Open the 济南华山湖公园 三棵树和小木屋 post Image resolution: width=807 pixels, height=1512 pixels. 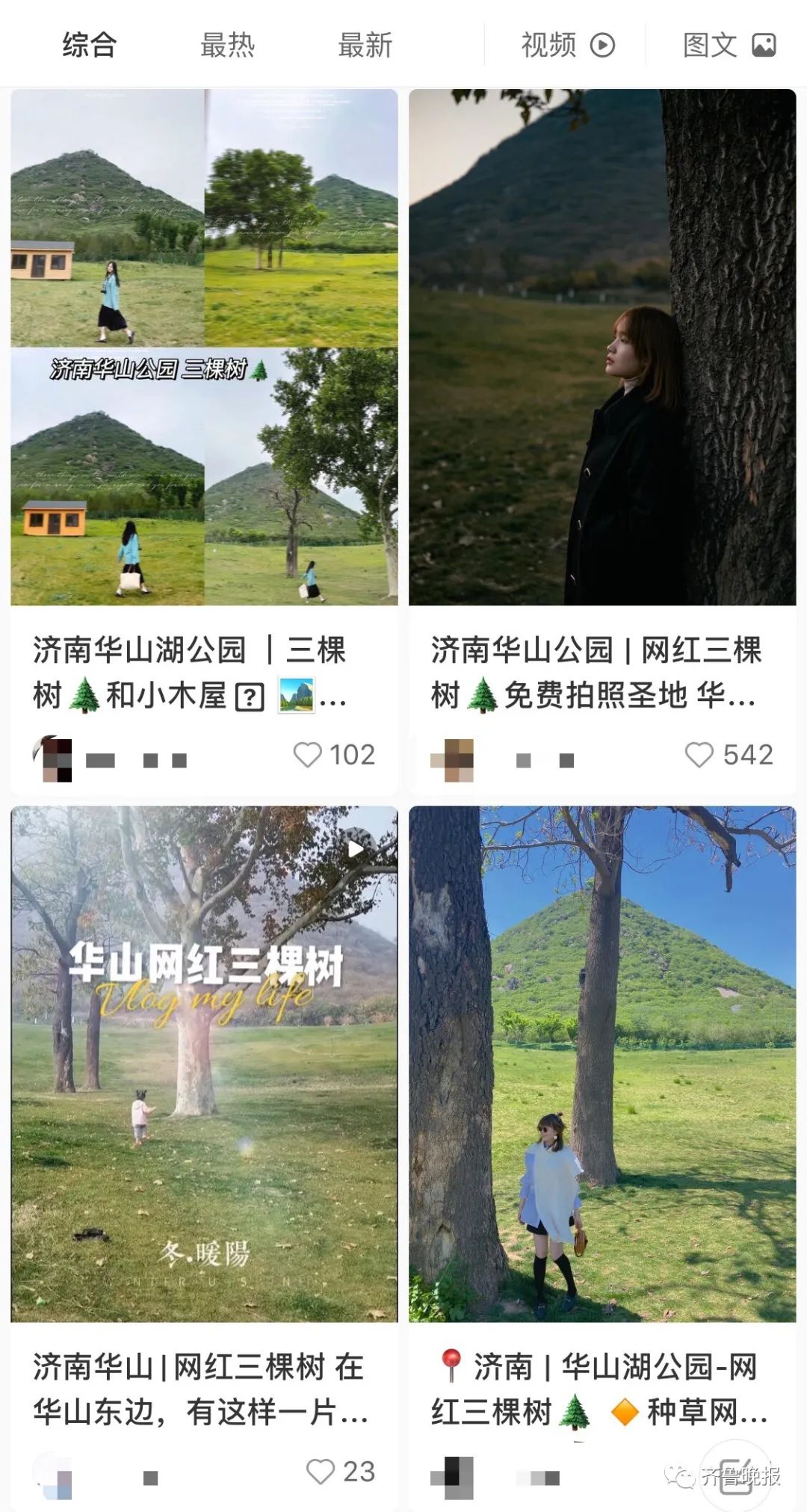pyautogui.click(x=204, y=347)
